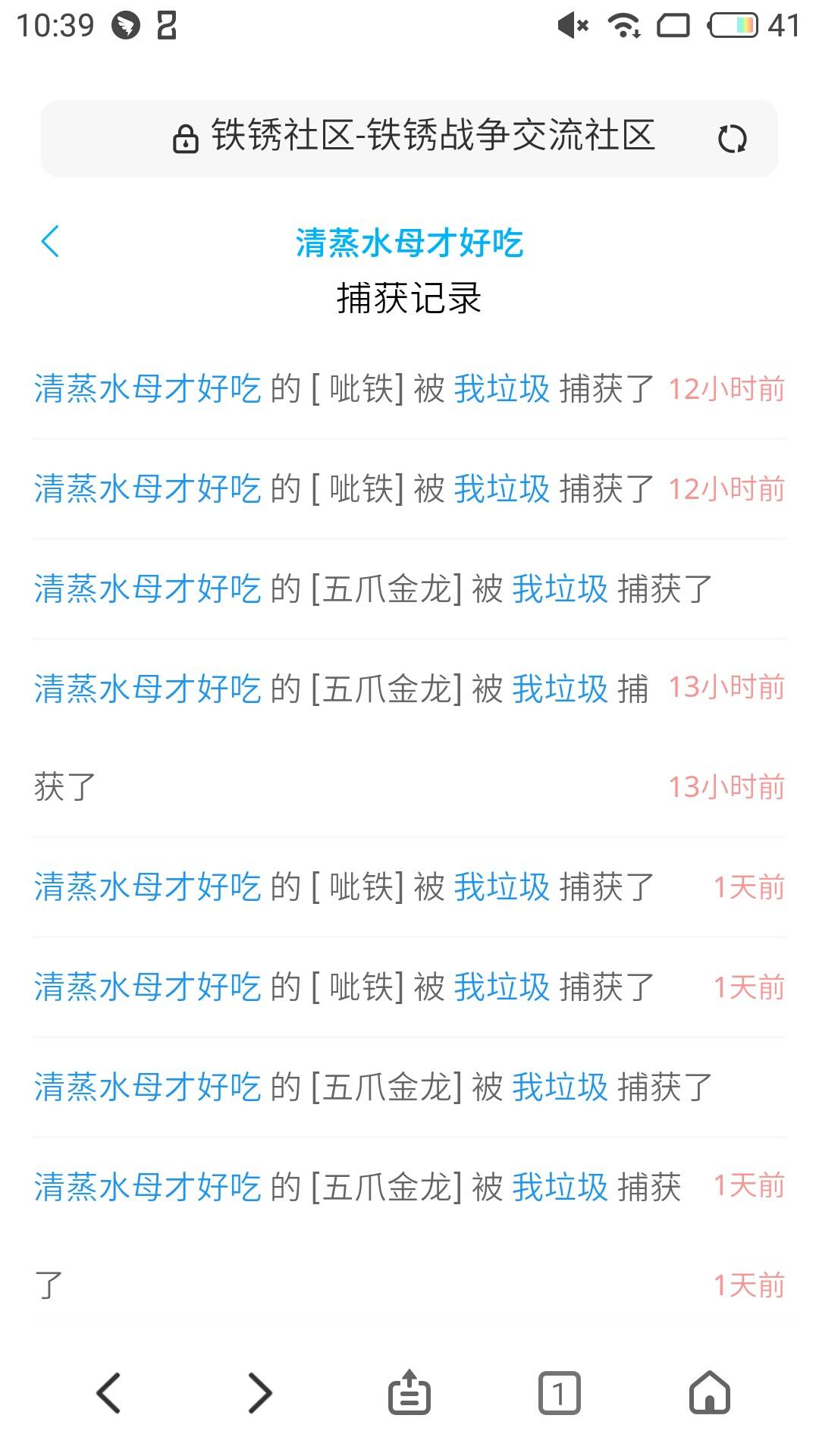Viewport: 819px width, 1456px height.
Task: Return to the browser home page
Action: [709, 1392]
